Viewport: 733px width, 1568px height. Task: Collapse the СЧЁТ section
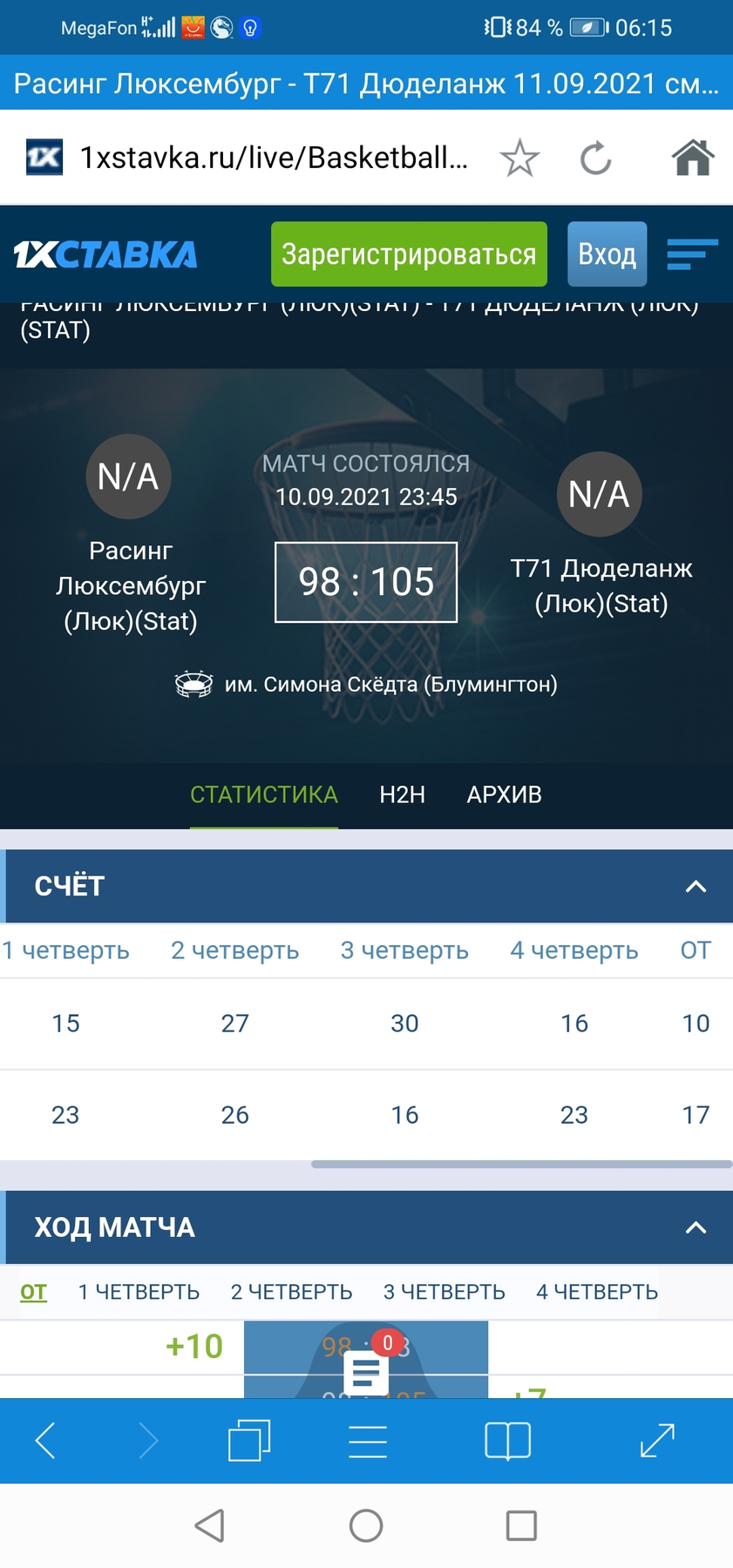point(696,887)
